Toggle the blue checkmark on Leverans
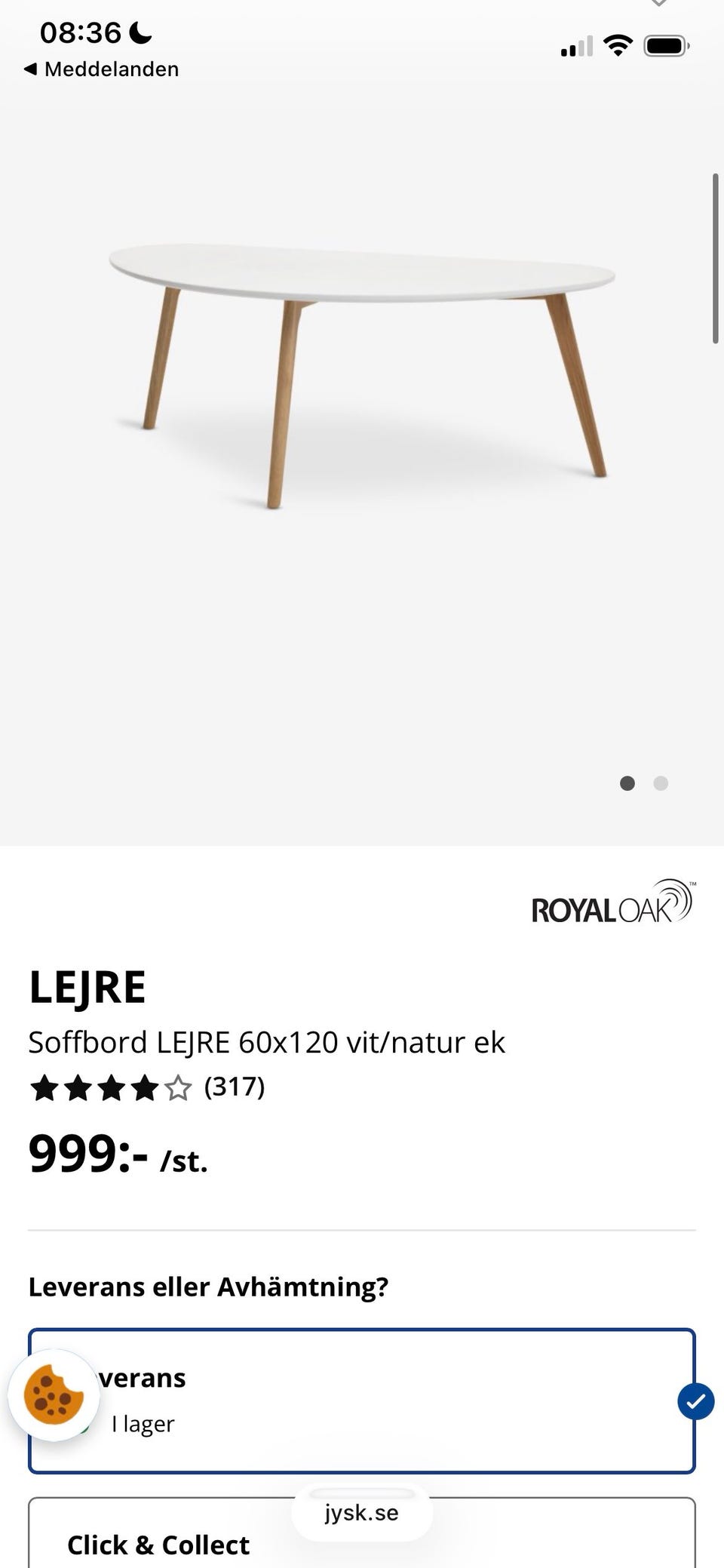 (695, 1402)
